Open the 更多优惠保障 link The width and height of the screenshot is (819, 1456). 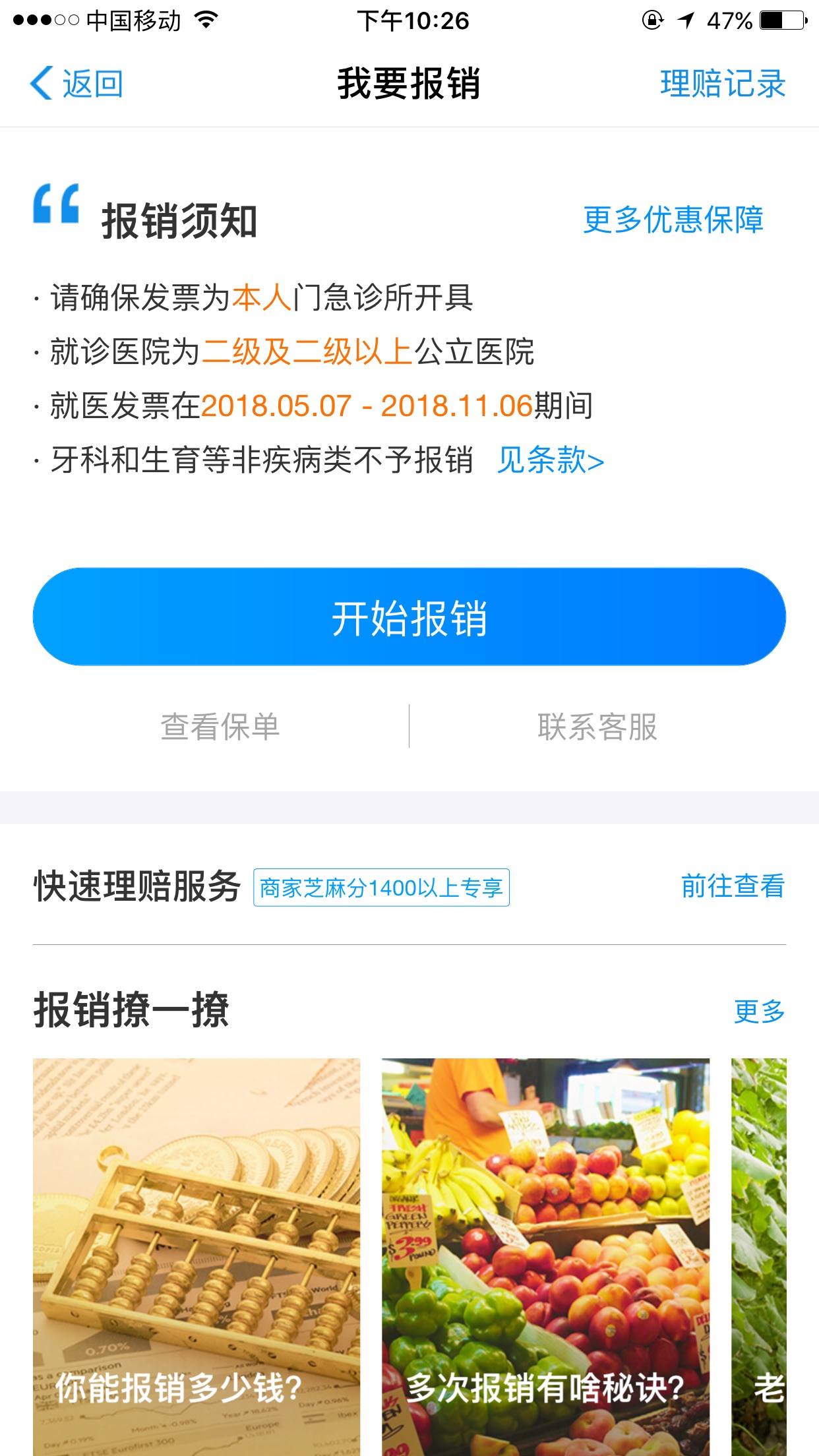coord(673,220)
